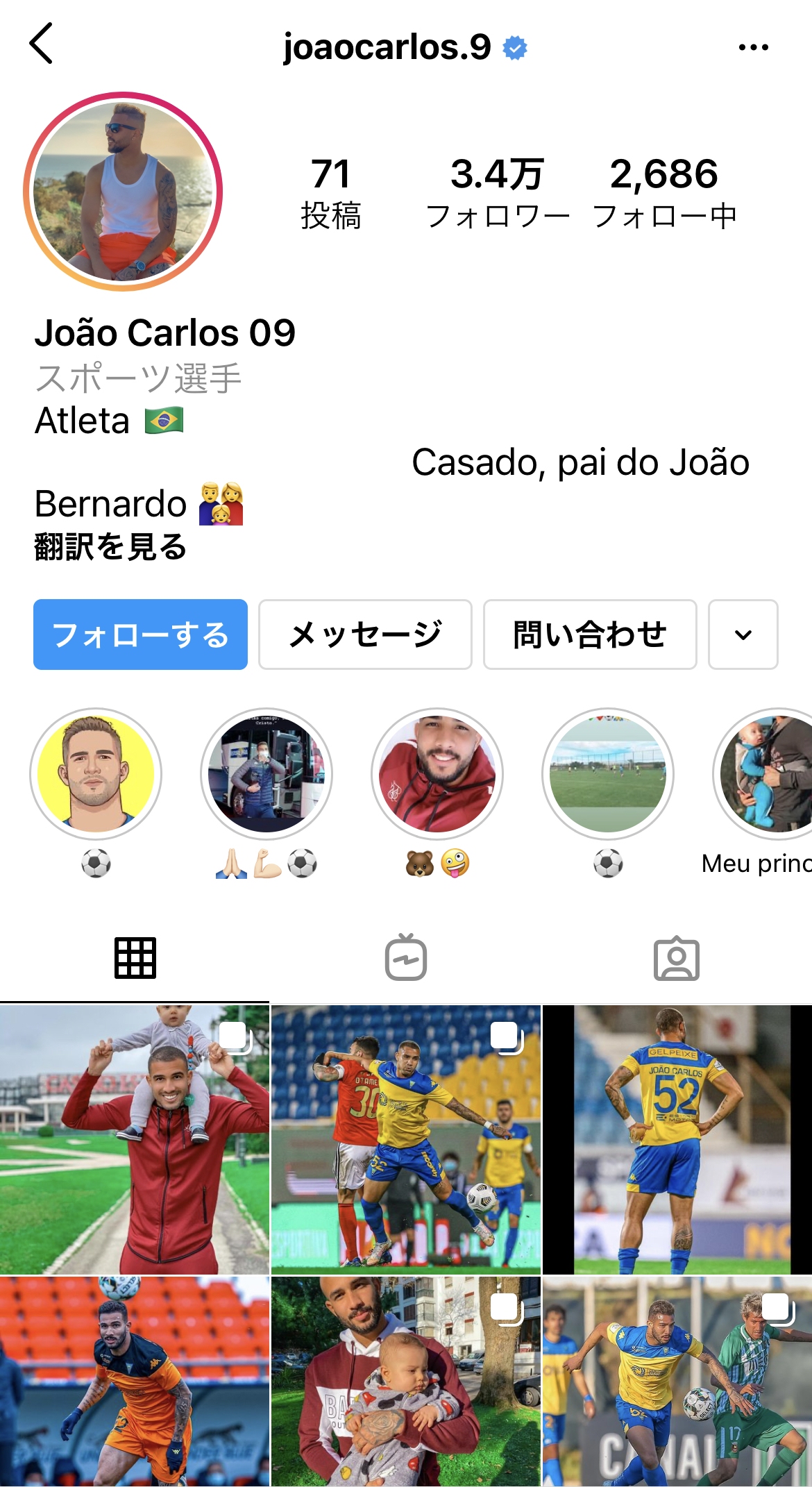The height and width of the screenshot is (1487, 812).
Task: Go back using the top-left arrow
Action: tap(42, 44)
